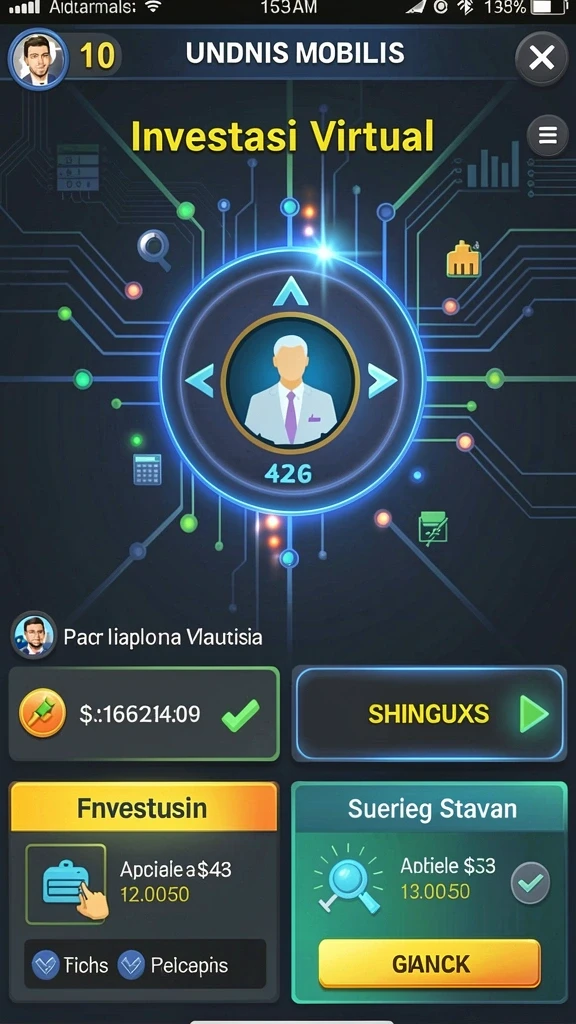Open the central investor portrait
Viewport: 576px width, 1024px height.
coord(290,383)
